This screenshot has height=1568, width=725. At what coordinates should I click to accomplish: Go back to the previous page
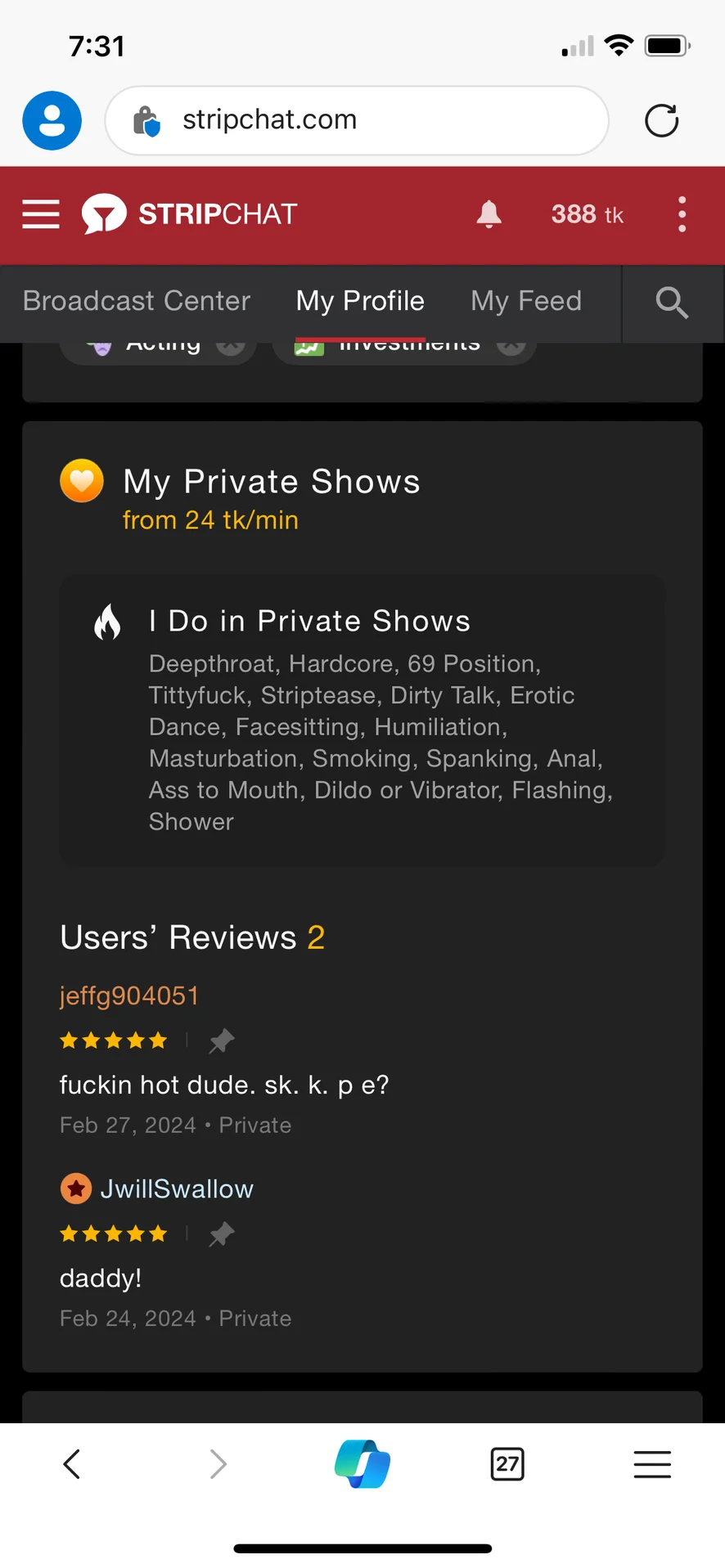click(72, 1464)
